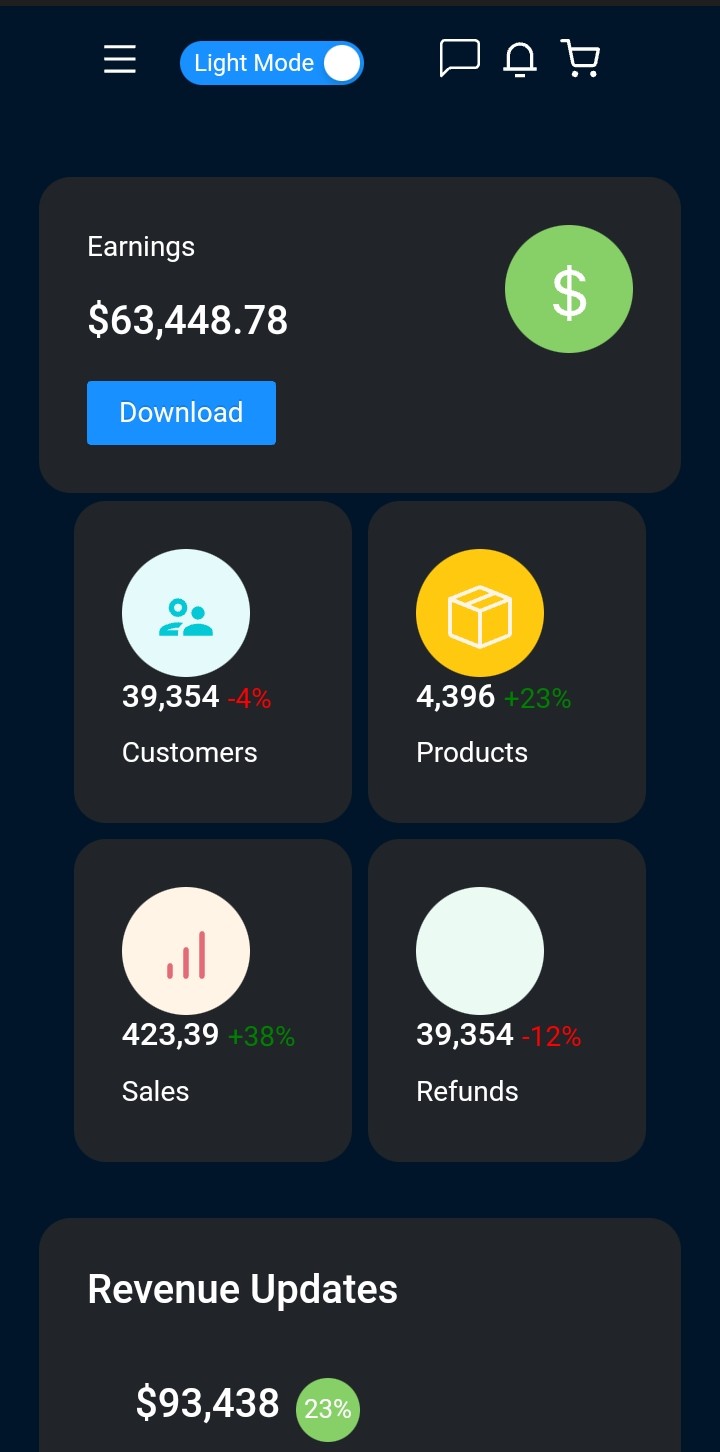The image size is (720, 1452).
Task: Open the shopping cart
Action: tap(581, 59)
